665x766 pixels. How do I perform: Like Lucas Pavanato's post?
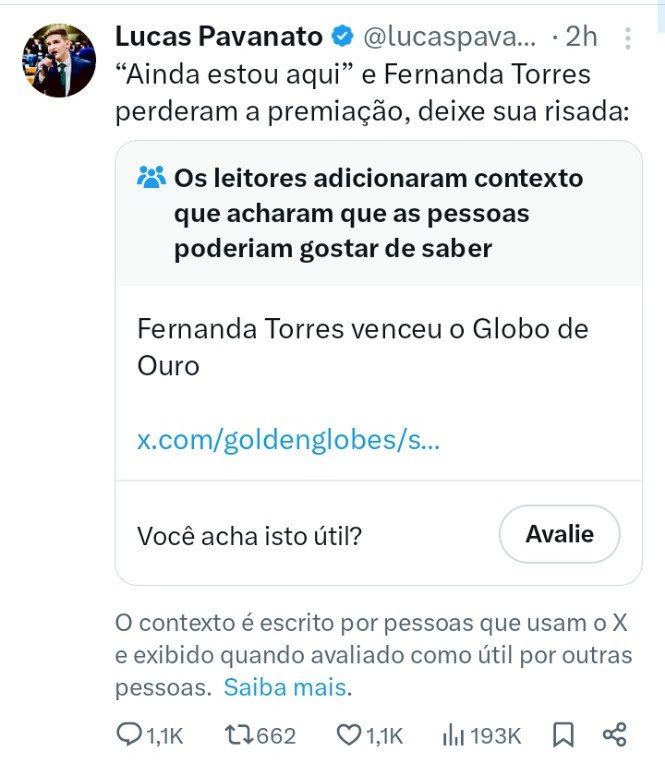[348, 736]
